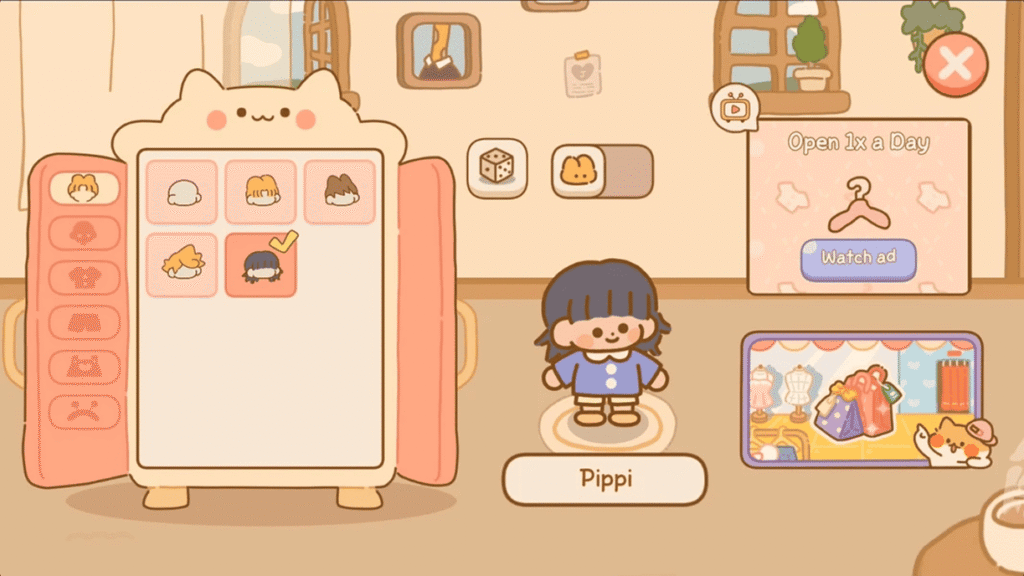Select the brown hair style
Viewport: 1024px width, 576px height.
(x=340, y=191)
